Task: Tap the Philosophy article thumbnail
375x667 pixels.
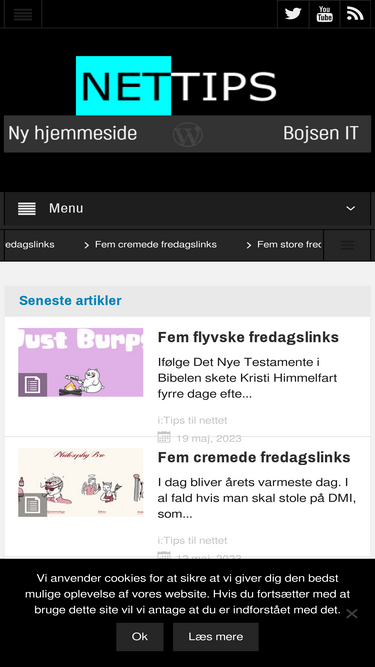Action: (x=81, y=482)
